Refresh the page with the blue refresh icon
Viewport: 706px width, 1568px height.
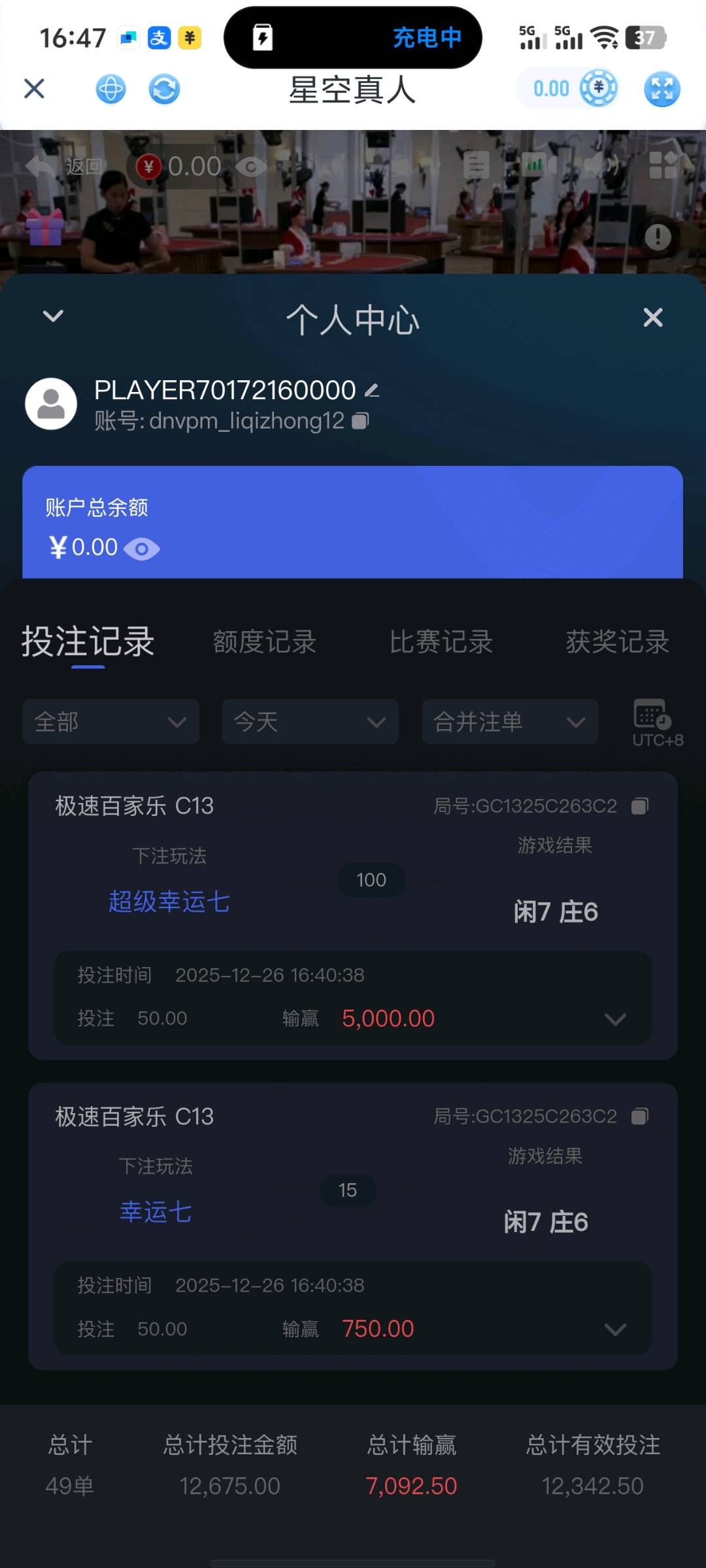click(163, 89)
